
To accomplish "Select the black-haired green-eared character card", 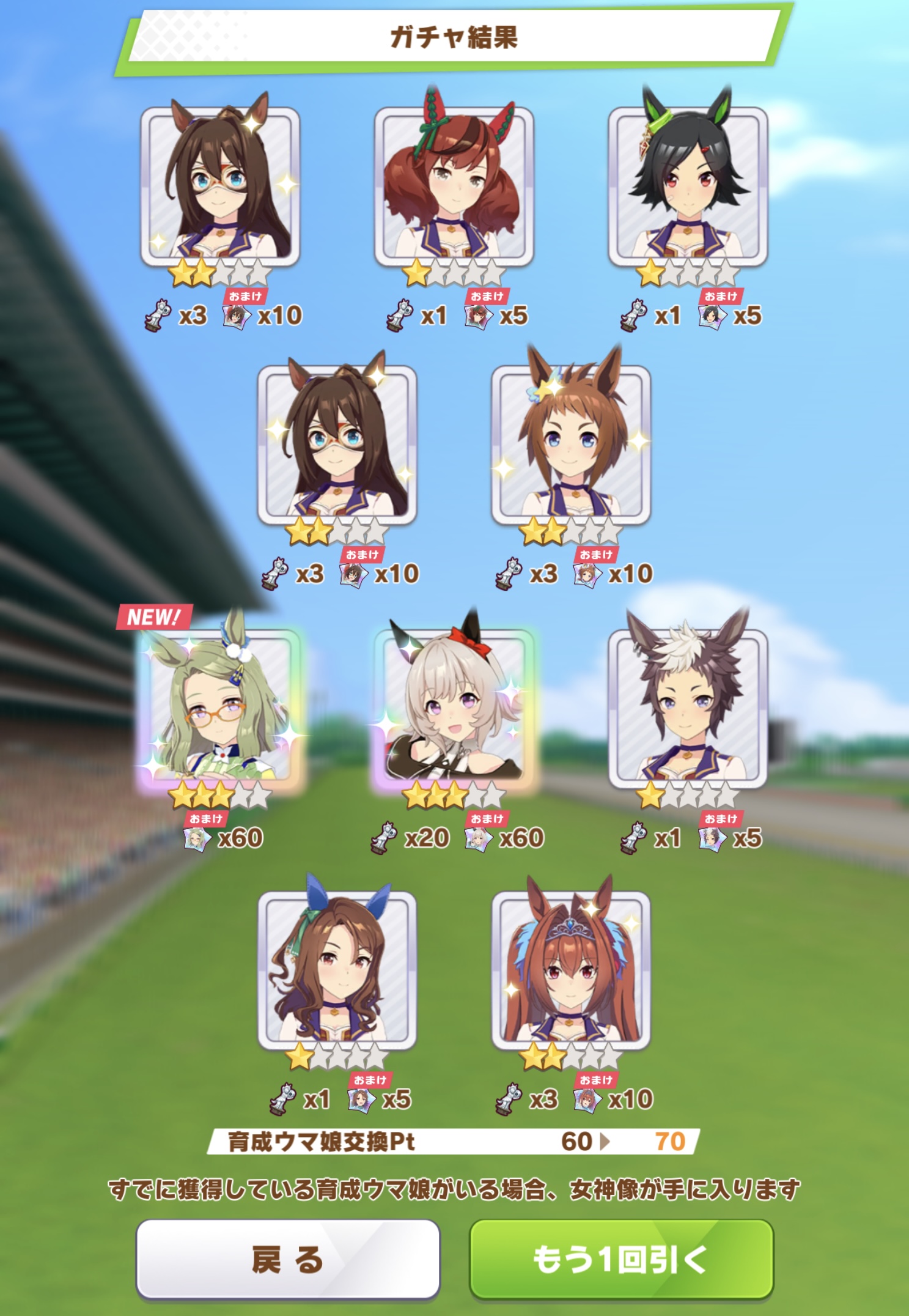I will click(688, 187).
